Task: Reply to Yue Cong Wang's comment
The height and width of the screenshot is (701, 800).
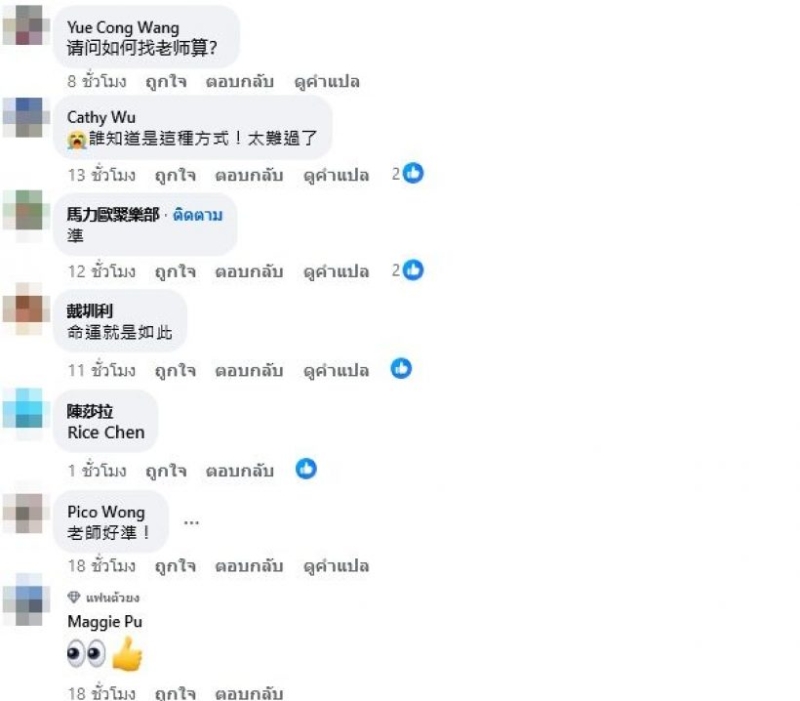Action: [x=240, y=81]
